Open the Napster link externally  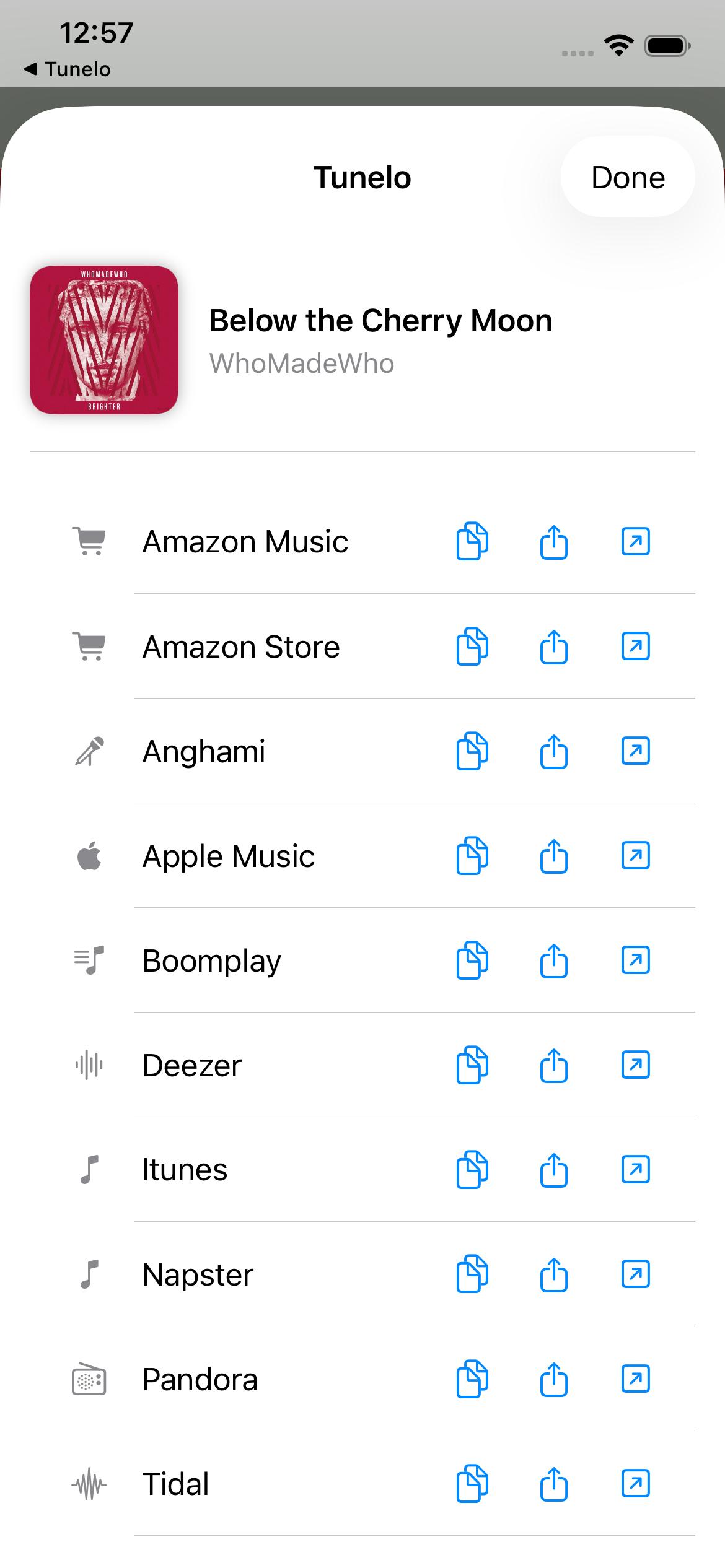coord(635,1274)
